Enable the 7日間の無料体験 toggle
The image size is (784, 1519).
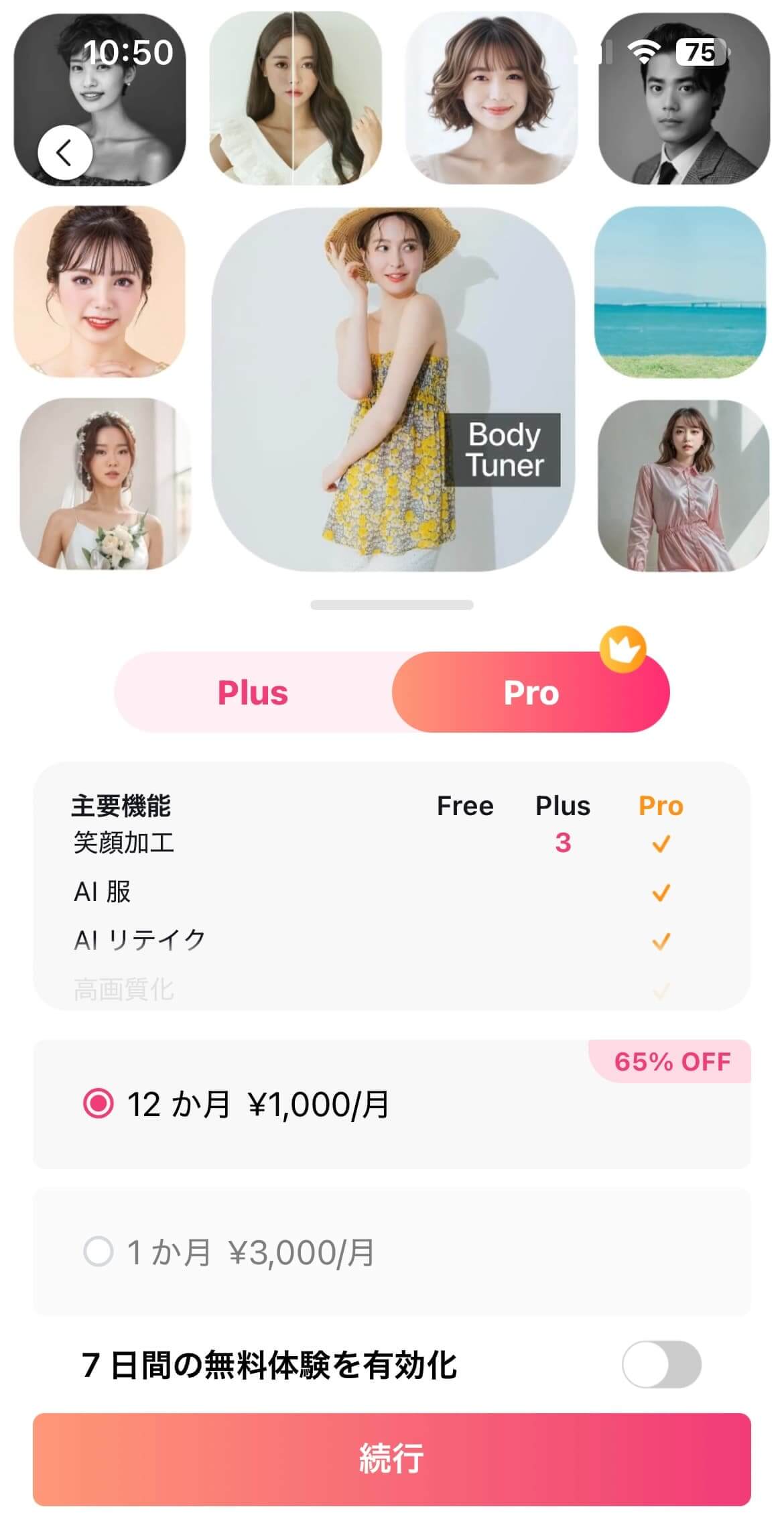(661, 1365)
